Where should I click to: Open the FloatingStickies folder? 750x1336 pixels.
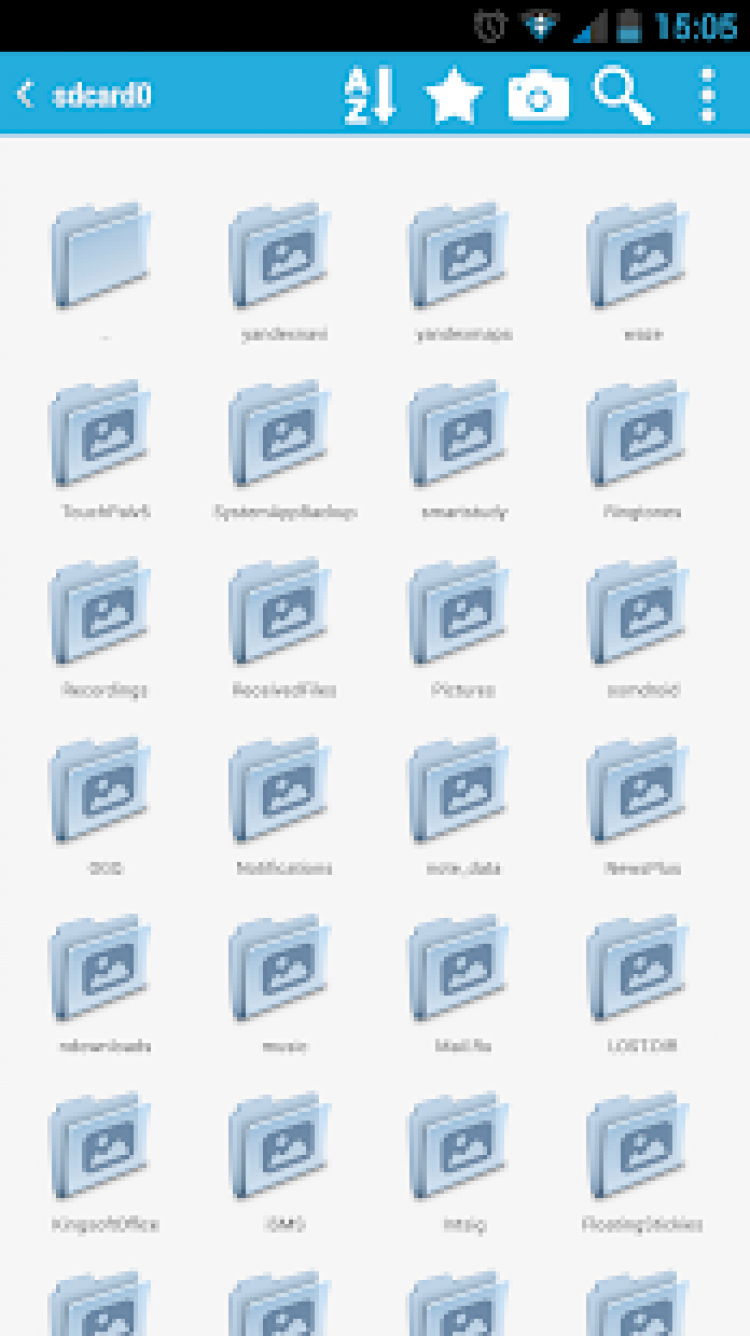[x=639, y=1148]
